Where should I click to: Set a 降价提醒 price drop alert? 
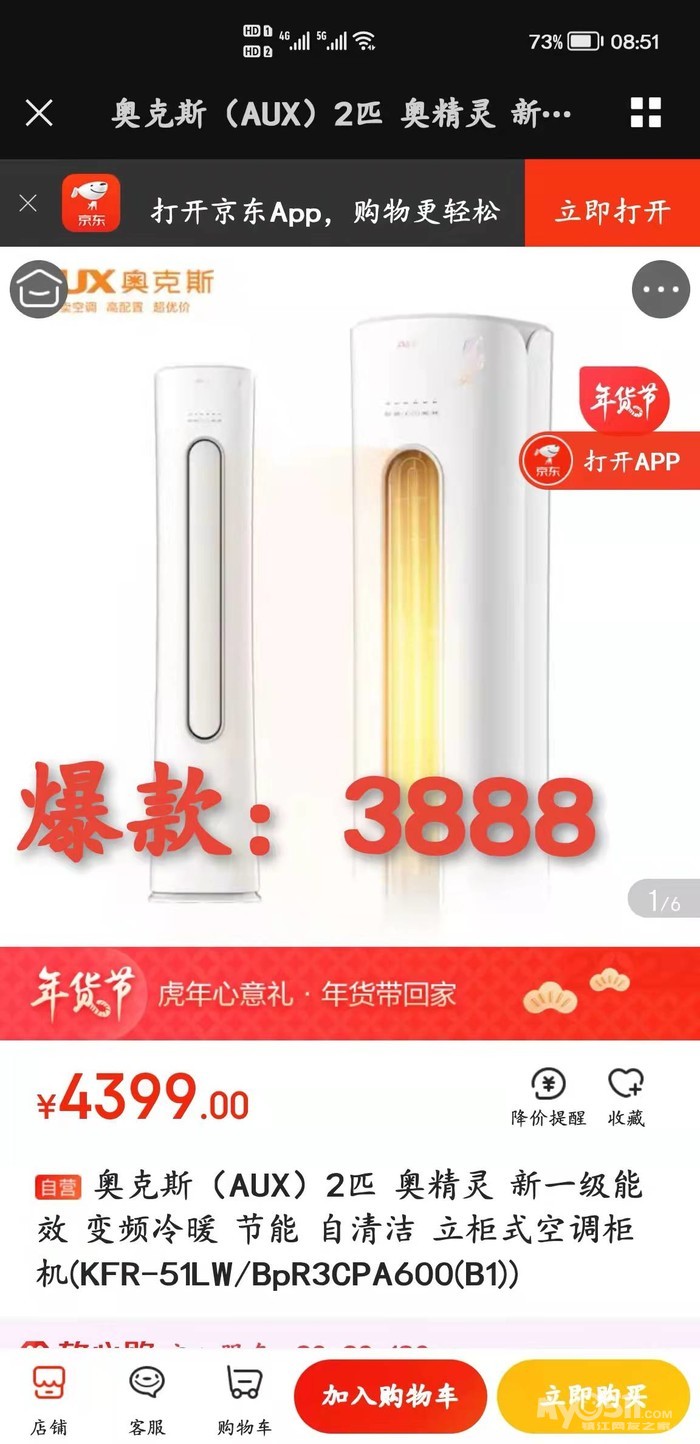548,1097
